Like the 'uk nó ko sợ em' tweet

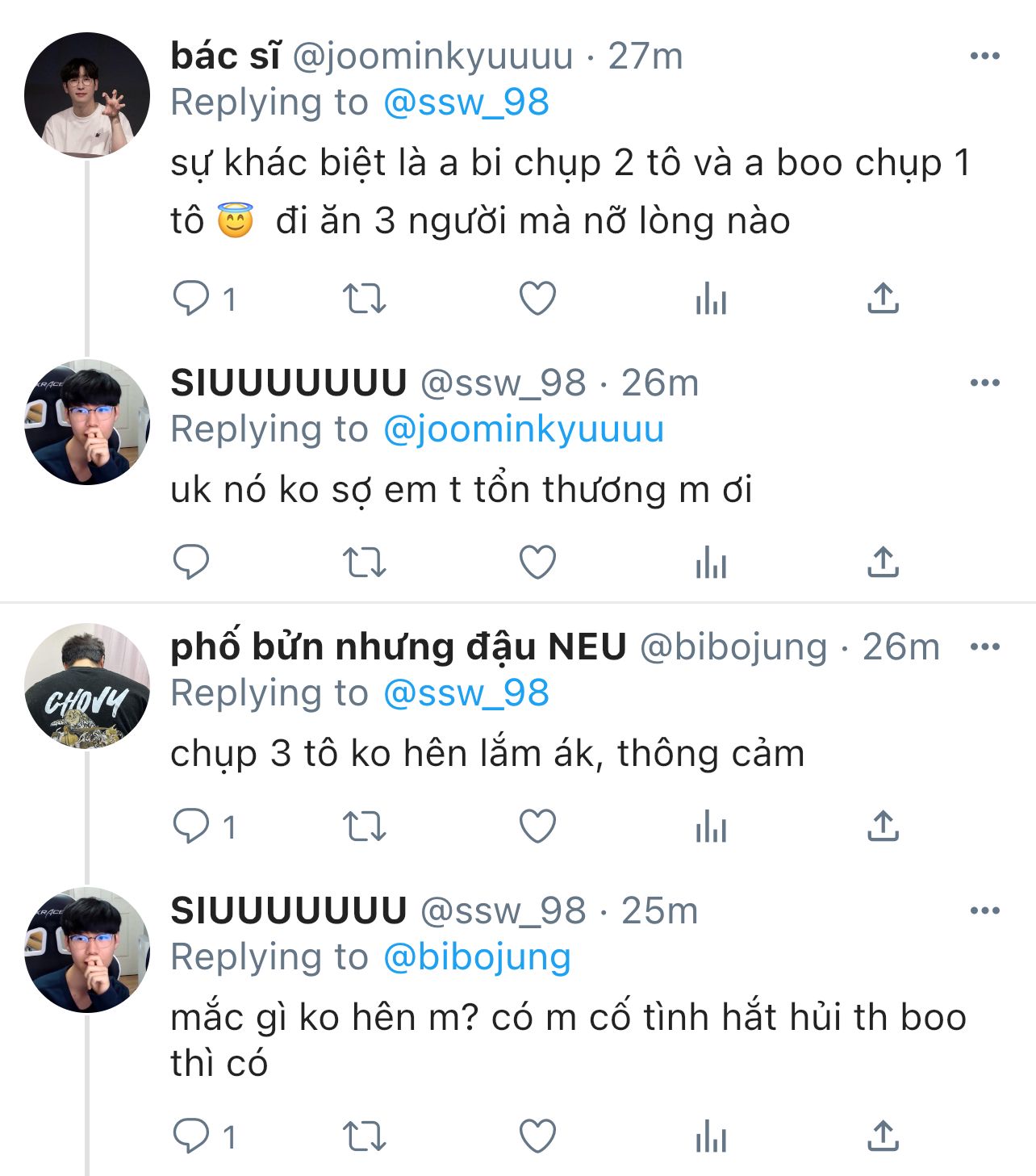coord(537,563)
